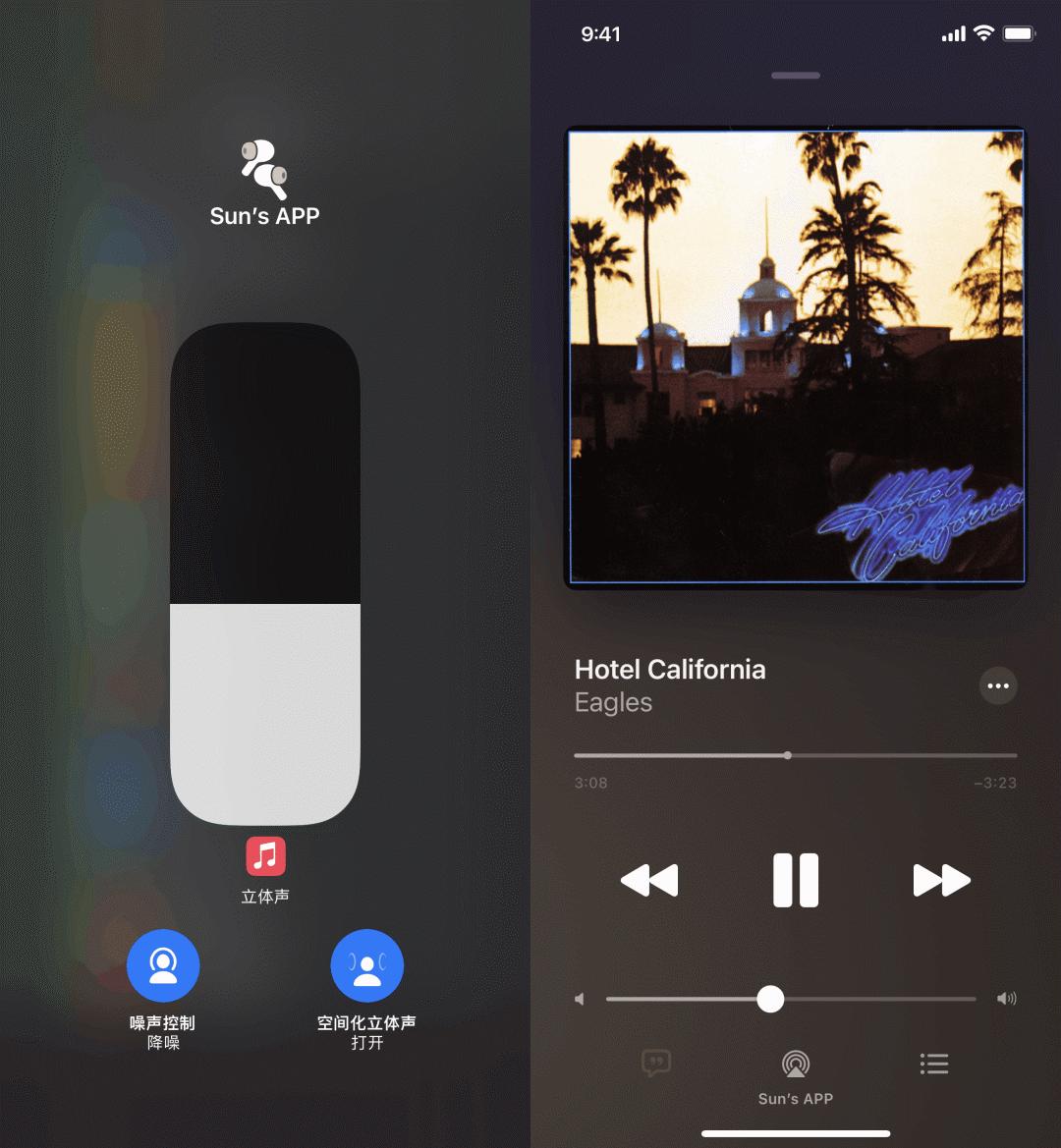Seek within the song progress bar
The height and width of the screenshot is (1148, 1061).
click(x=788, y=755)
